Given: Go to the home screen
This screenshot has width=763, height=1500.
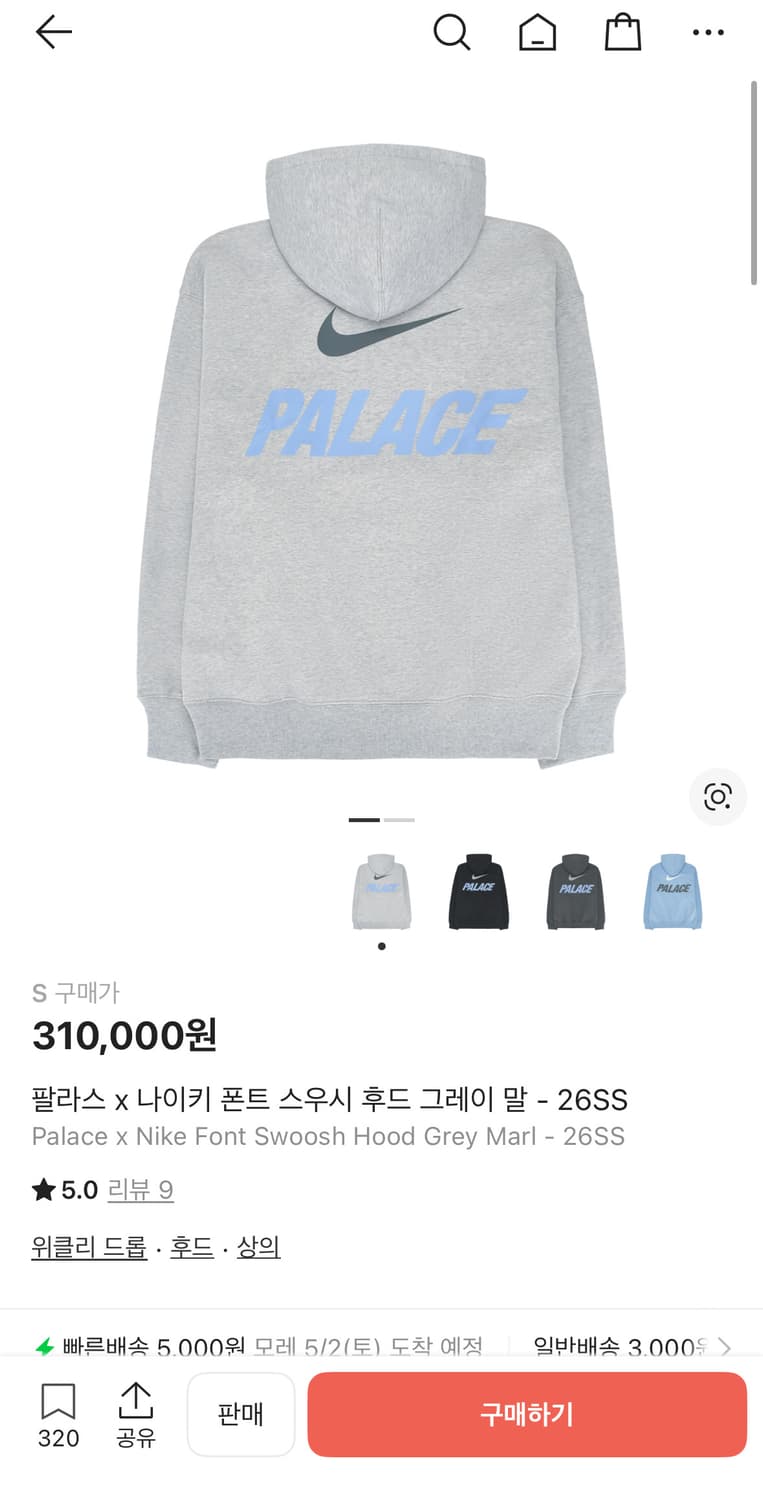Looking at the screenshot, I should click(x=538, y=31).
